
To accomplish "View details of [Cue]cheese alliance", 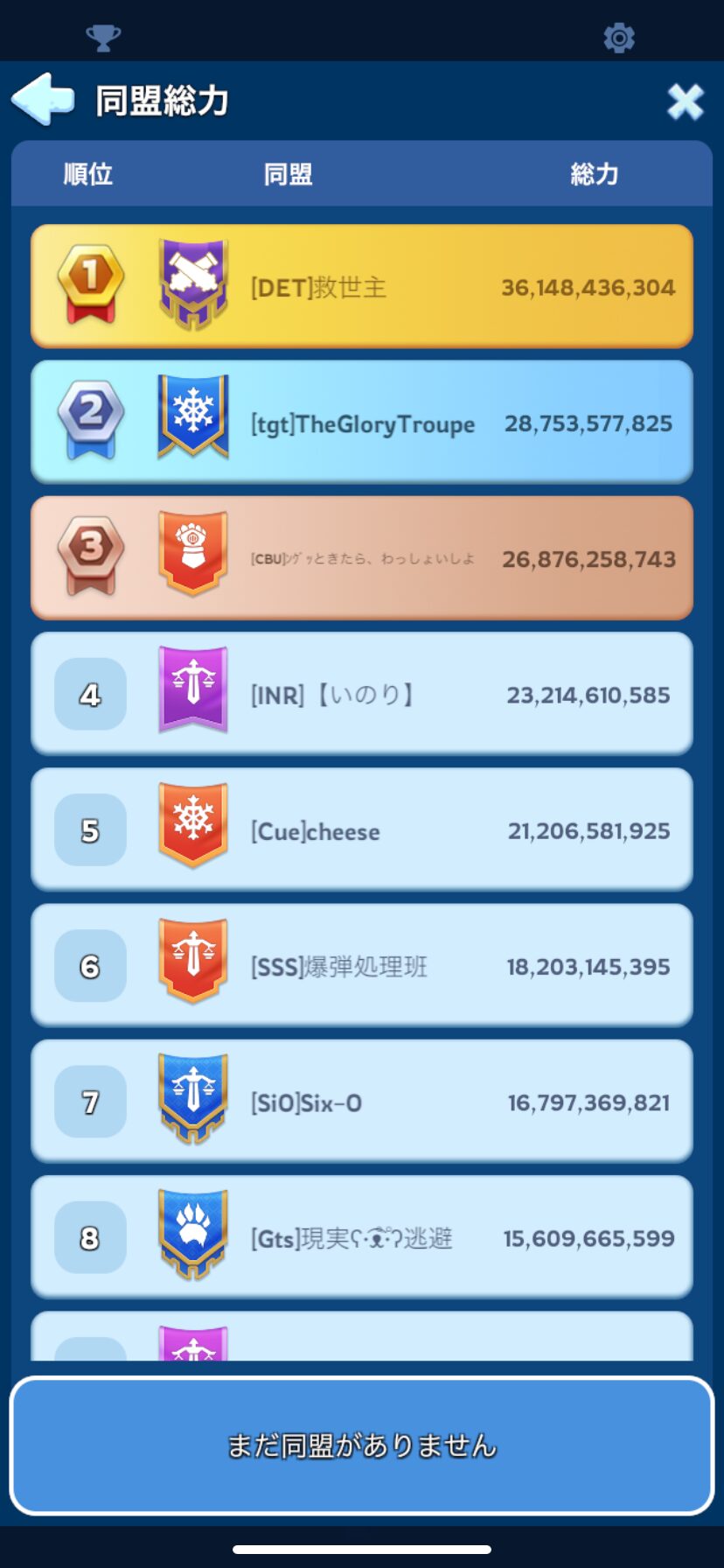I will pos(362,829).
